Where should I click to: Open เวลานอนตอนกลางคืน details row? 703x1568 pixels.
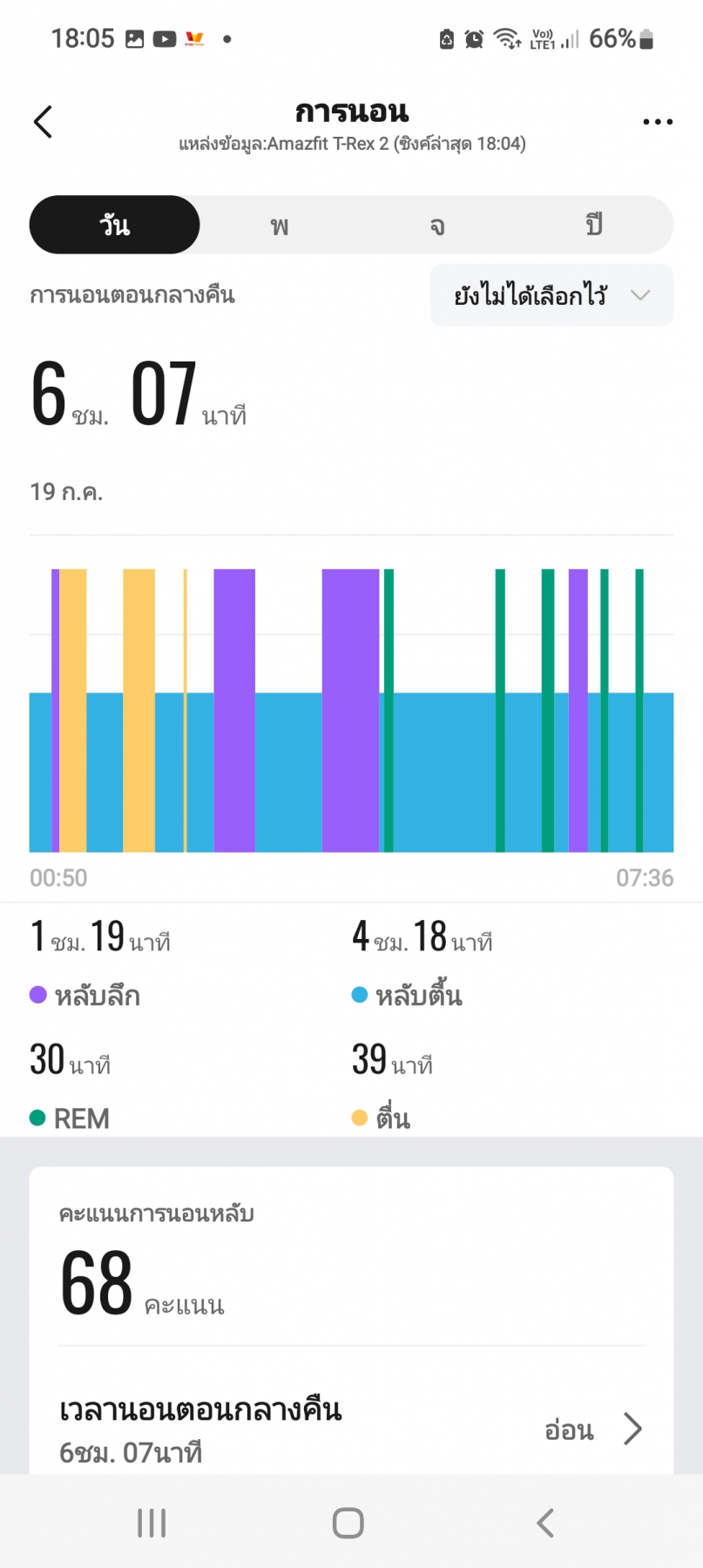[351, 1429]
